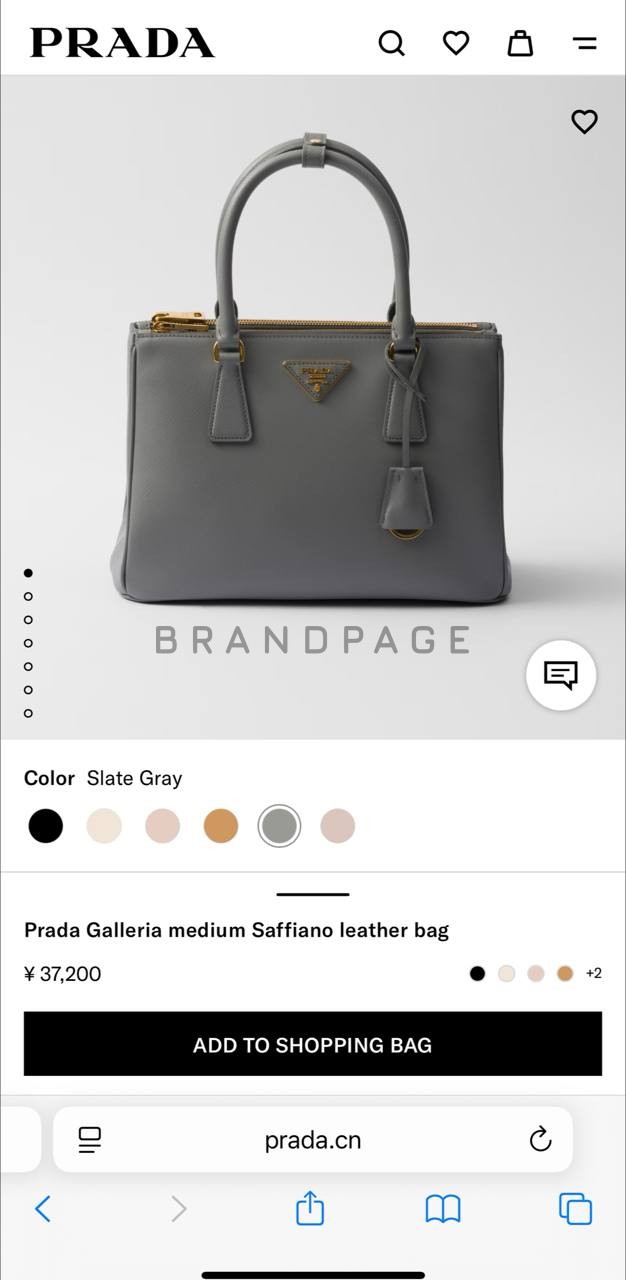The width and height of the screenshot is (626, 1280).
Task: Add to shopping bag
Action: pos(313,1045)
